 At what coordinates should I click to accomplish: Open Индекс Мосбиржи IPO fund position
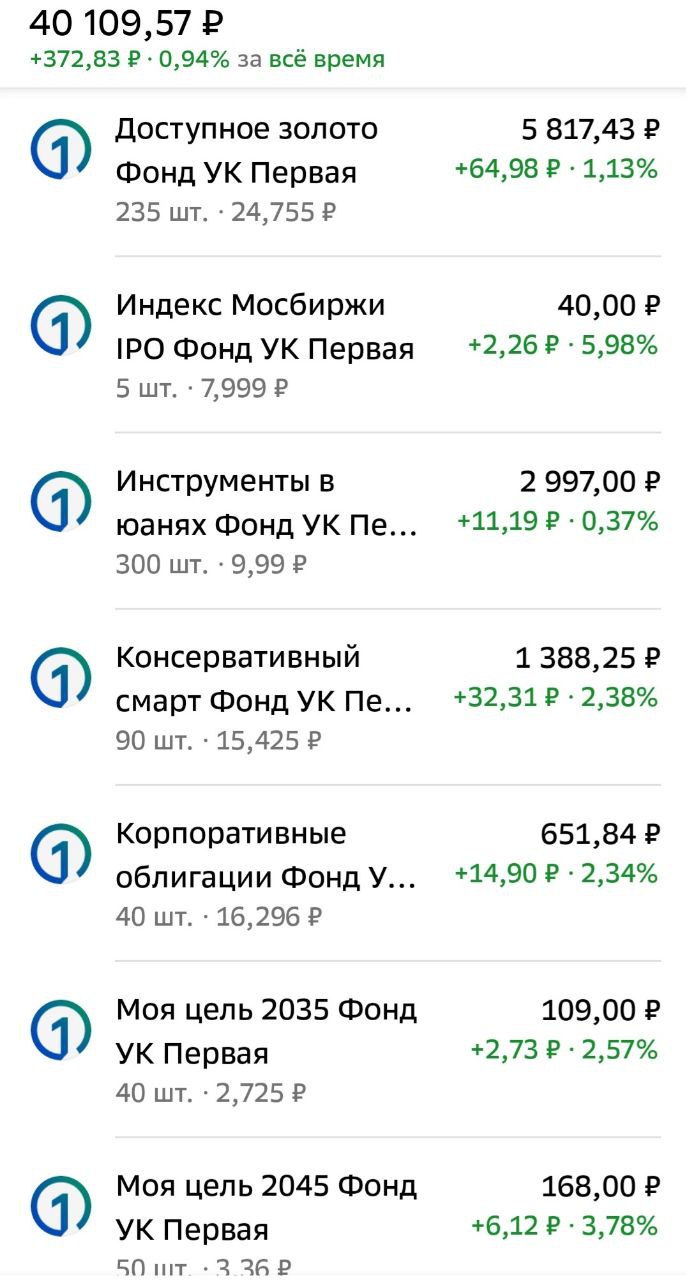point(343,345)
